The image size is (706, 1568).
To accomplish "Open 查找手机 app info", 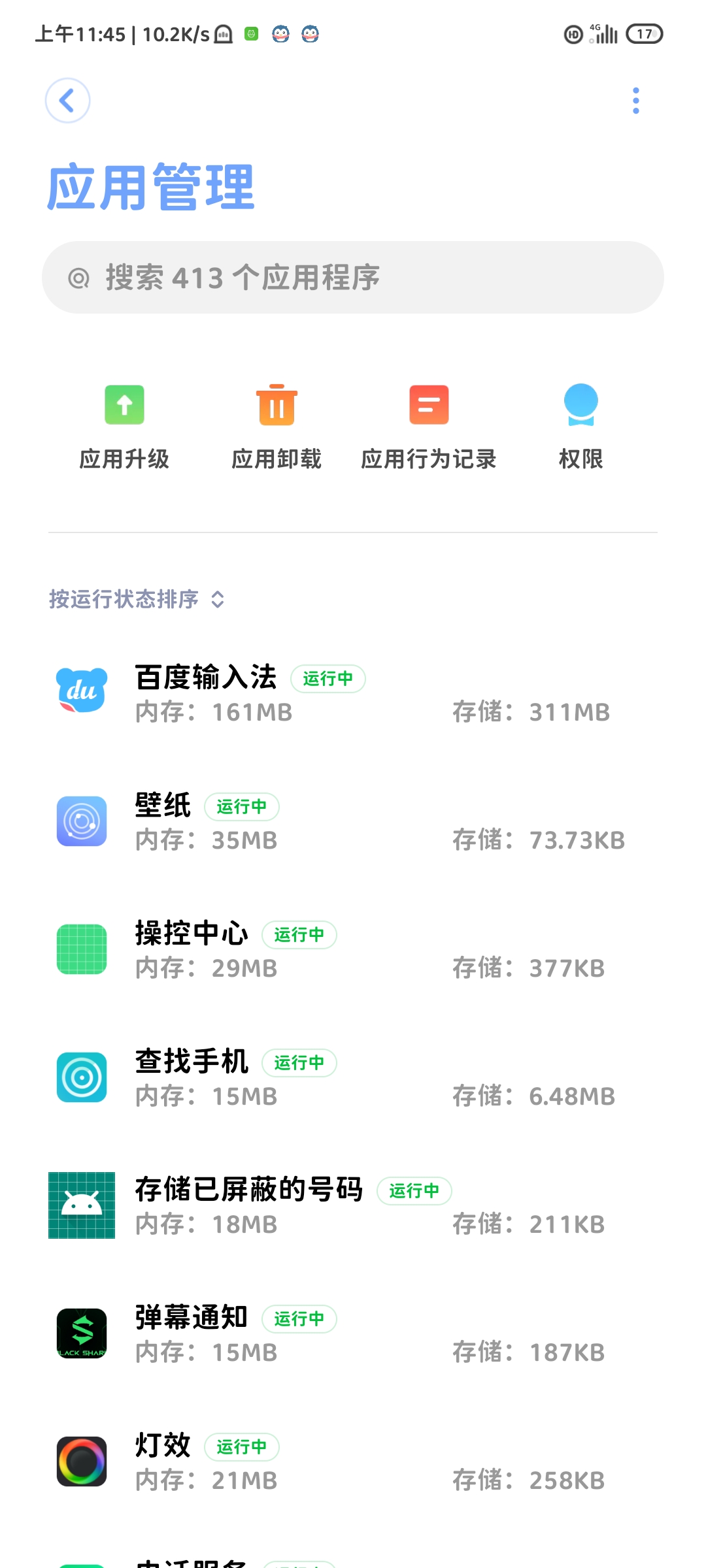I will [353, 1078].
